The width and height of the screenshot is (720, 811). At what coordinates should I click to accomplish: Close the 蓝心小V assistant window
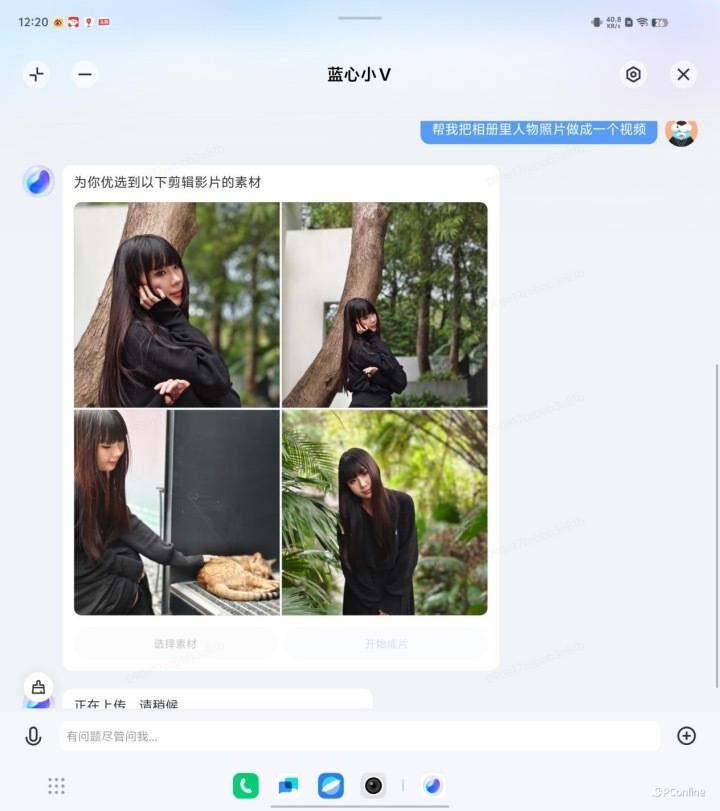(683, 74)
